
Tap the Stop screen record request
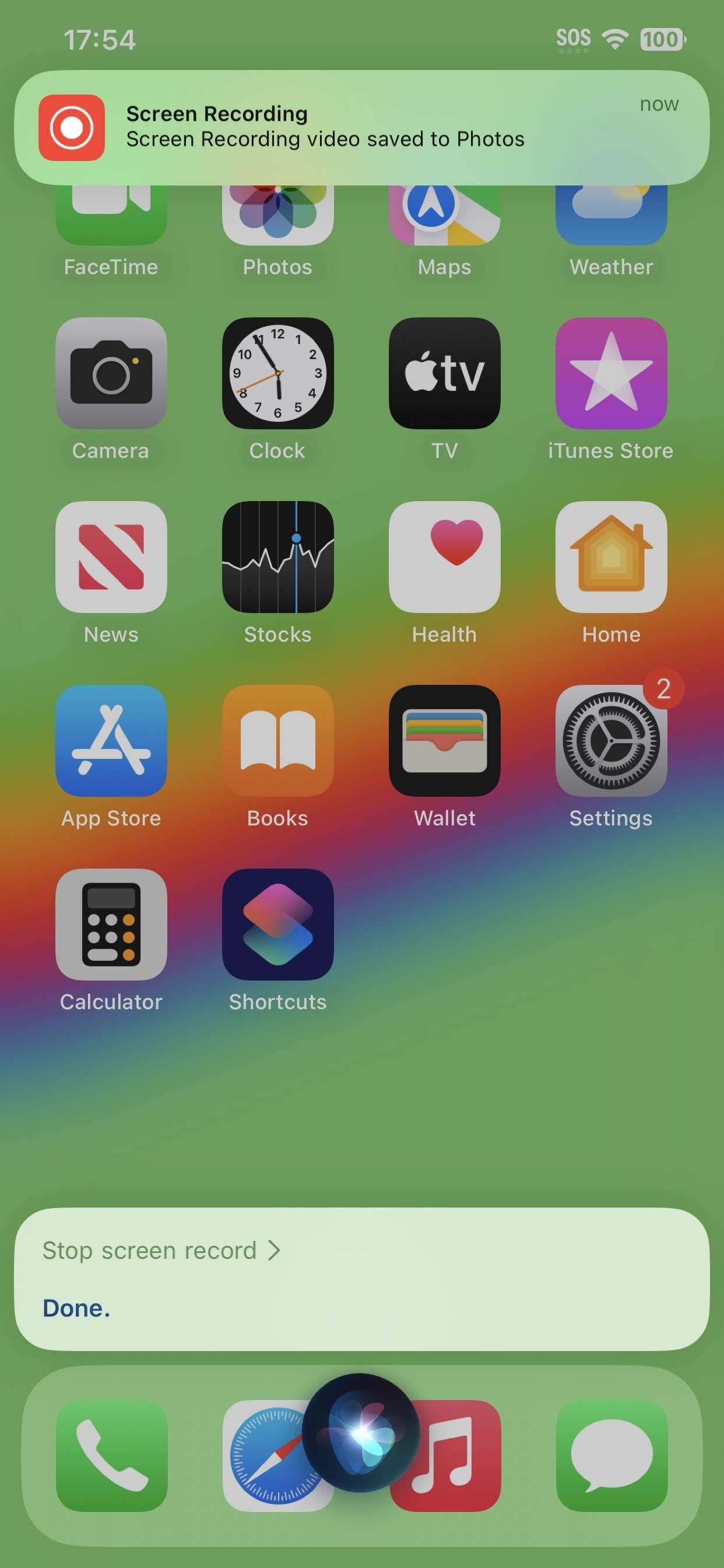161,1251
